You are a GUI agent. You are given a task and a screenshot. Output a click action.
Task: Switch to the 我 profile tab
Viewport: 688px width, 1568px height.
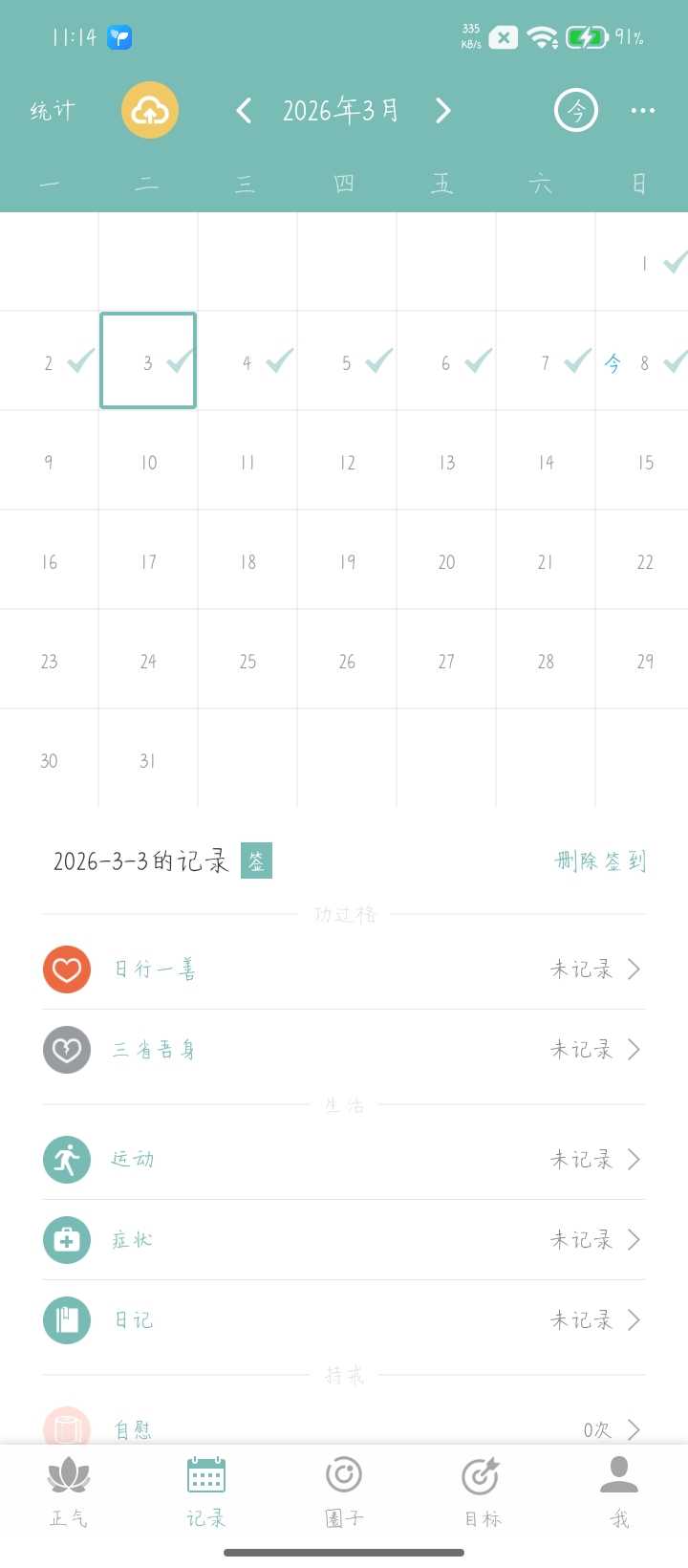pos(619,1492)
